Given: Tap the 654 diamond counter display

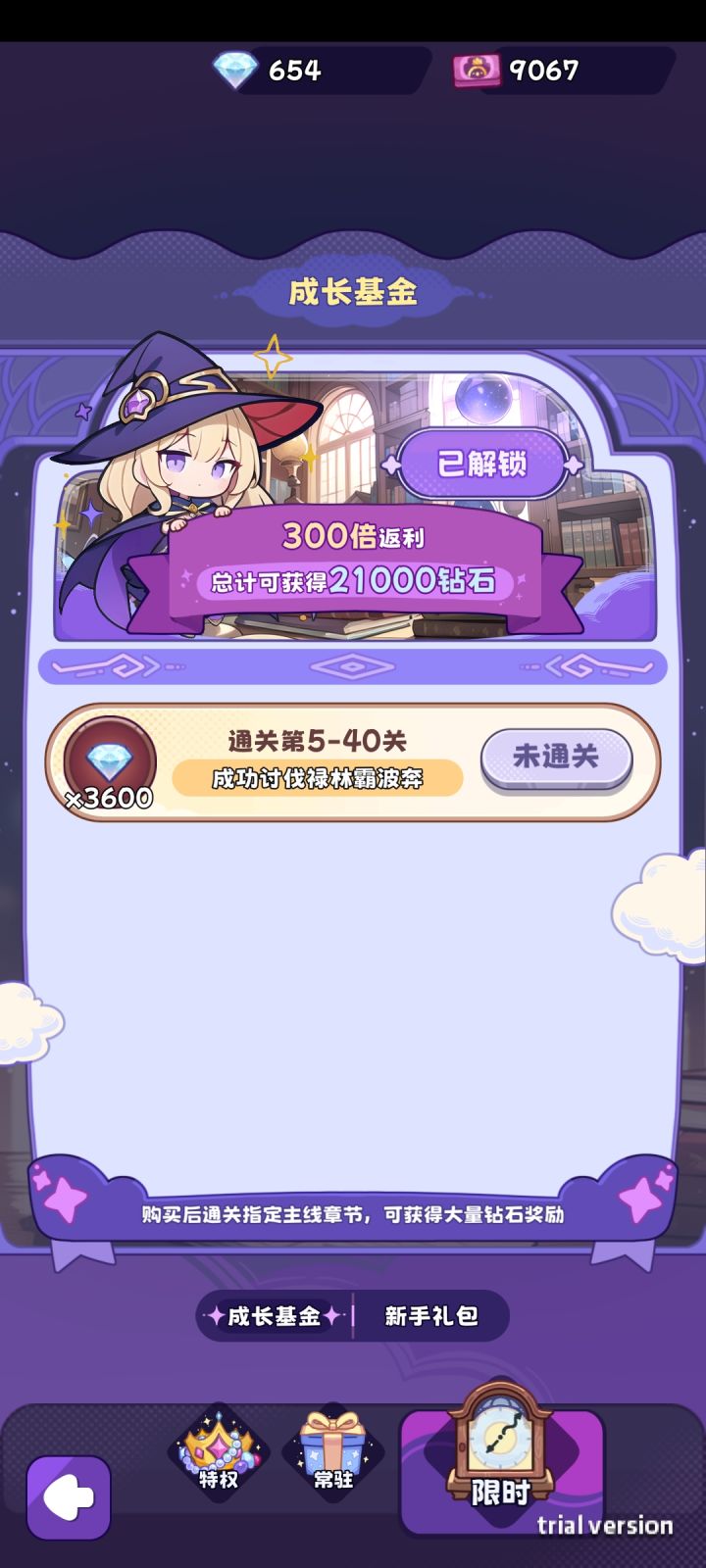Looking at the screenshot, I should pos(279,69).
